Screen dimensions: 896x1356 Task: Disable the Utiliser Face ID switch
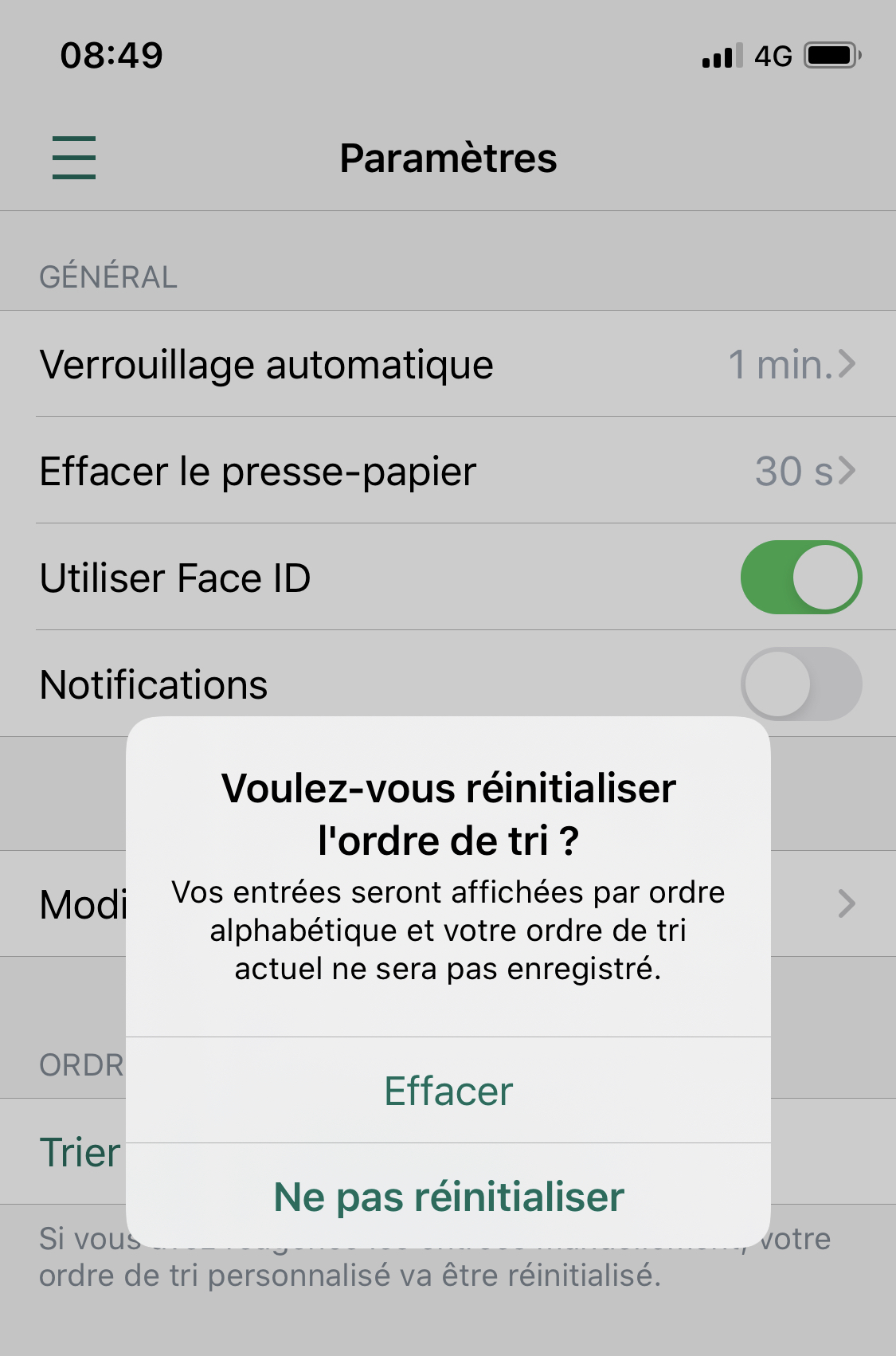[x=800, y=578]
